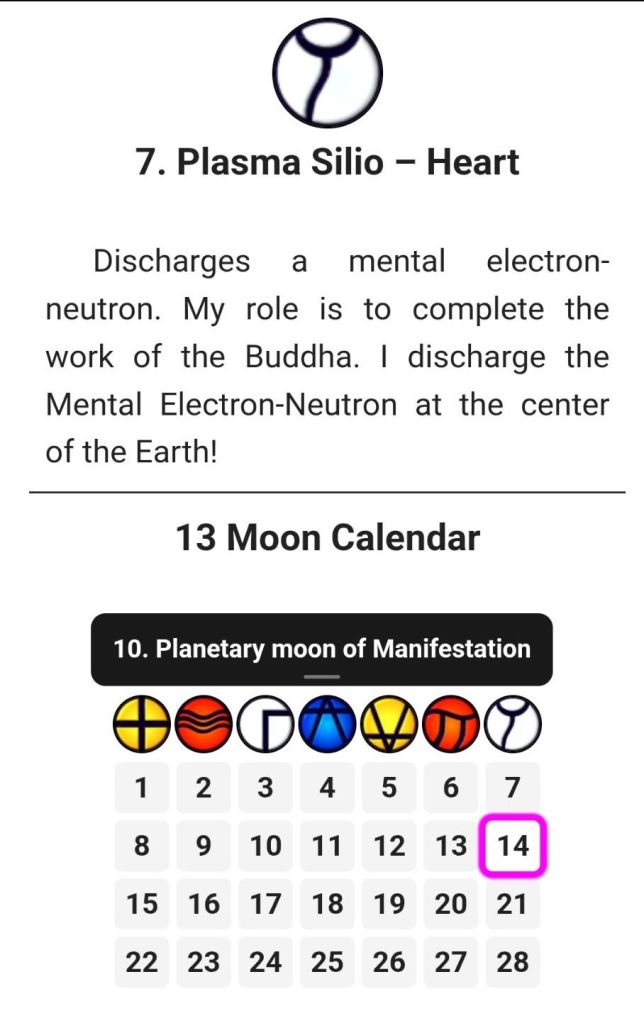Screen dimensions: 644x1023
Task: Choose day 25 in the calendar grid
Action: point(327,962)
